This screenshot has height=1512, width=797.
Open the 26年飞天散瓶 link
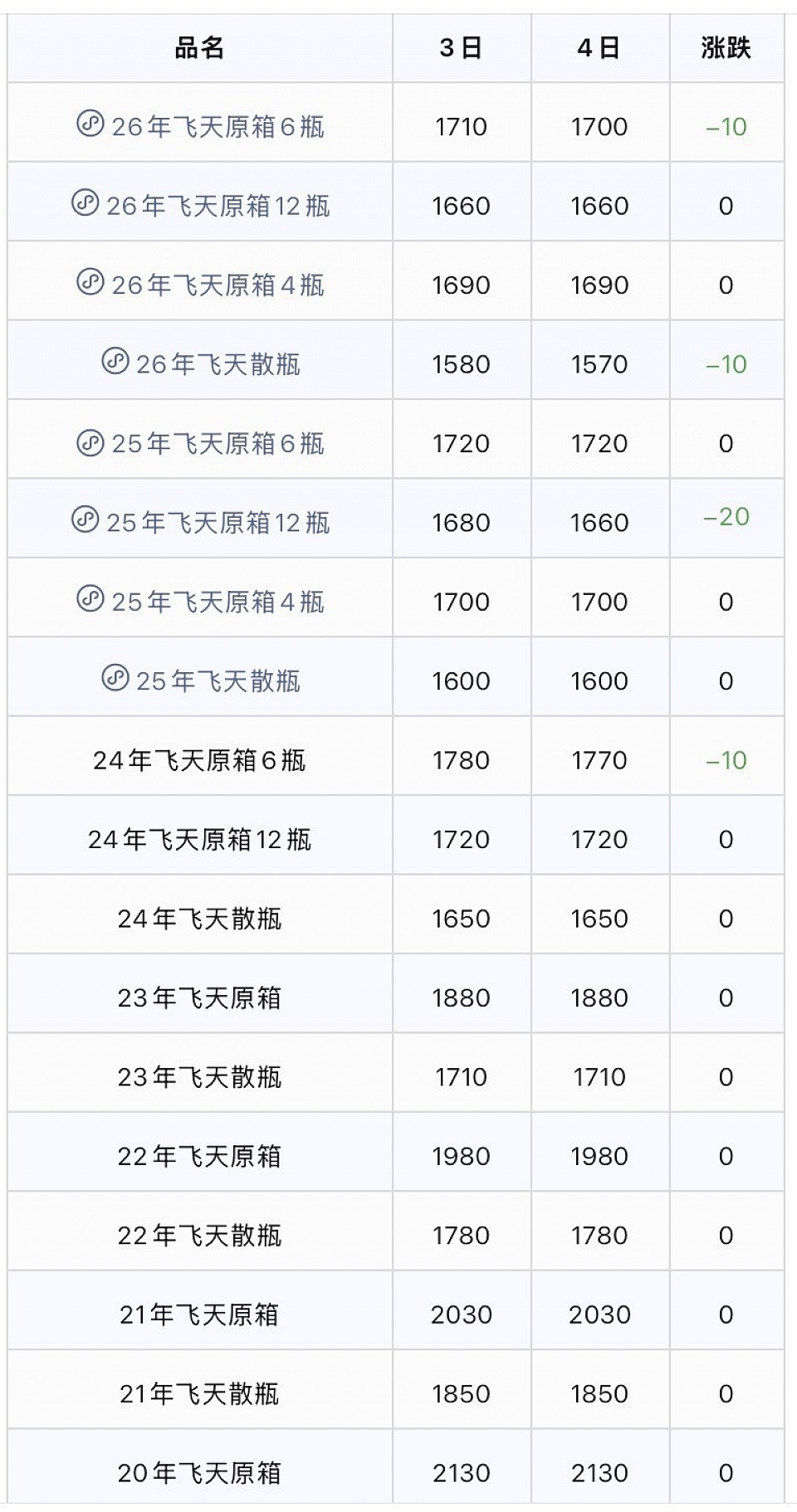pyautogui.click(x=201, y=363)
